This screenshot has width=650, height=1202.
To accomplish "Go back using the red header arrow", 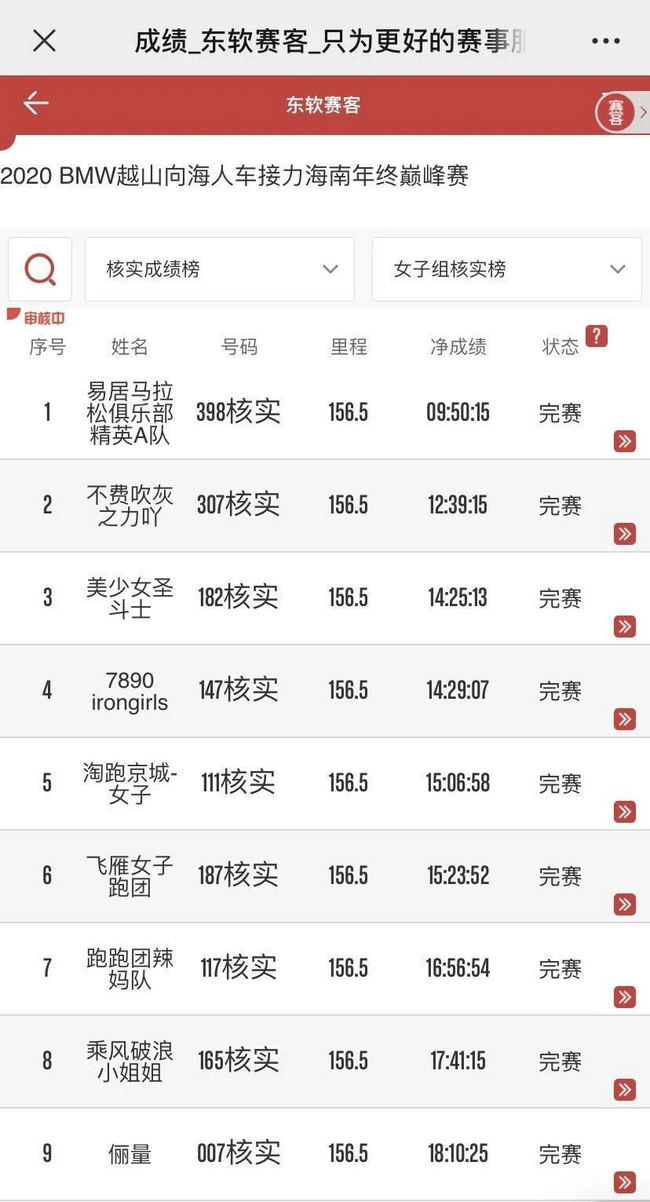I will tap(36, 103).
